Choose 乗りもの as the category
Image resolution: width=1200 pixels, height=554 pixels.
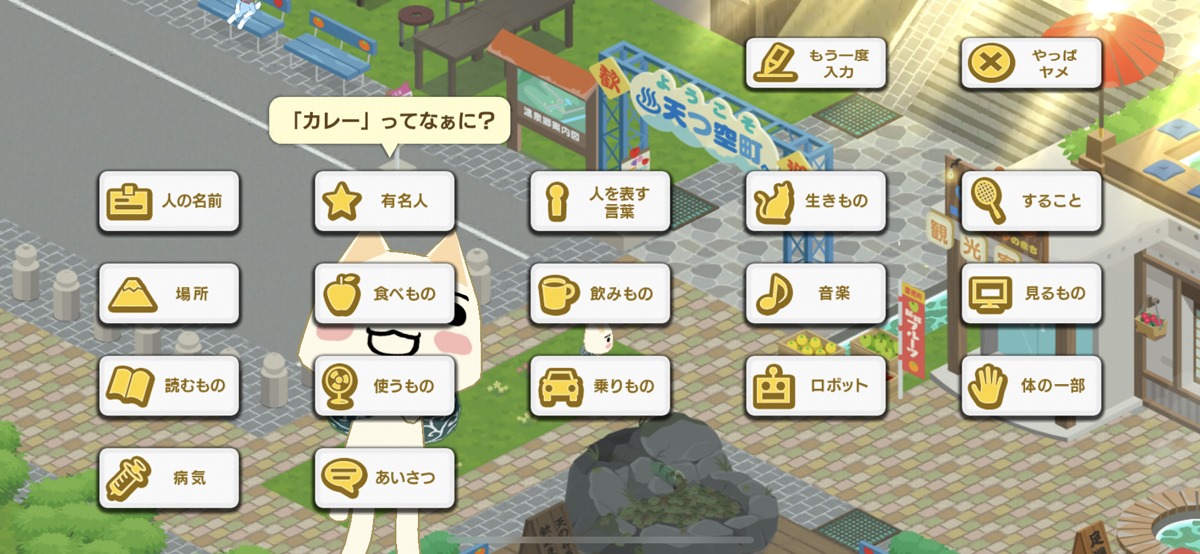point(600,386)
